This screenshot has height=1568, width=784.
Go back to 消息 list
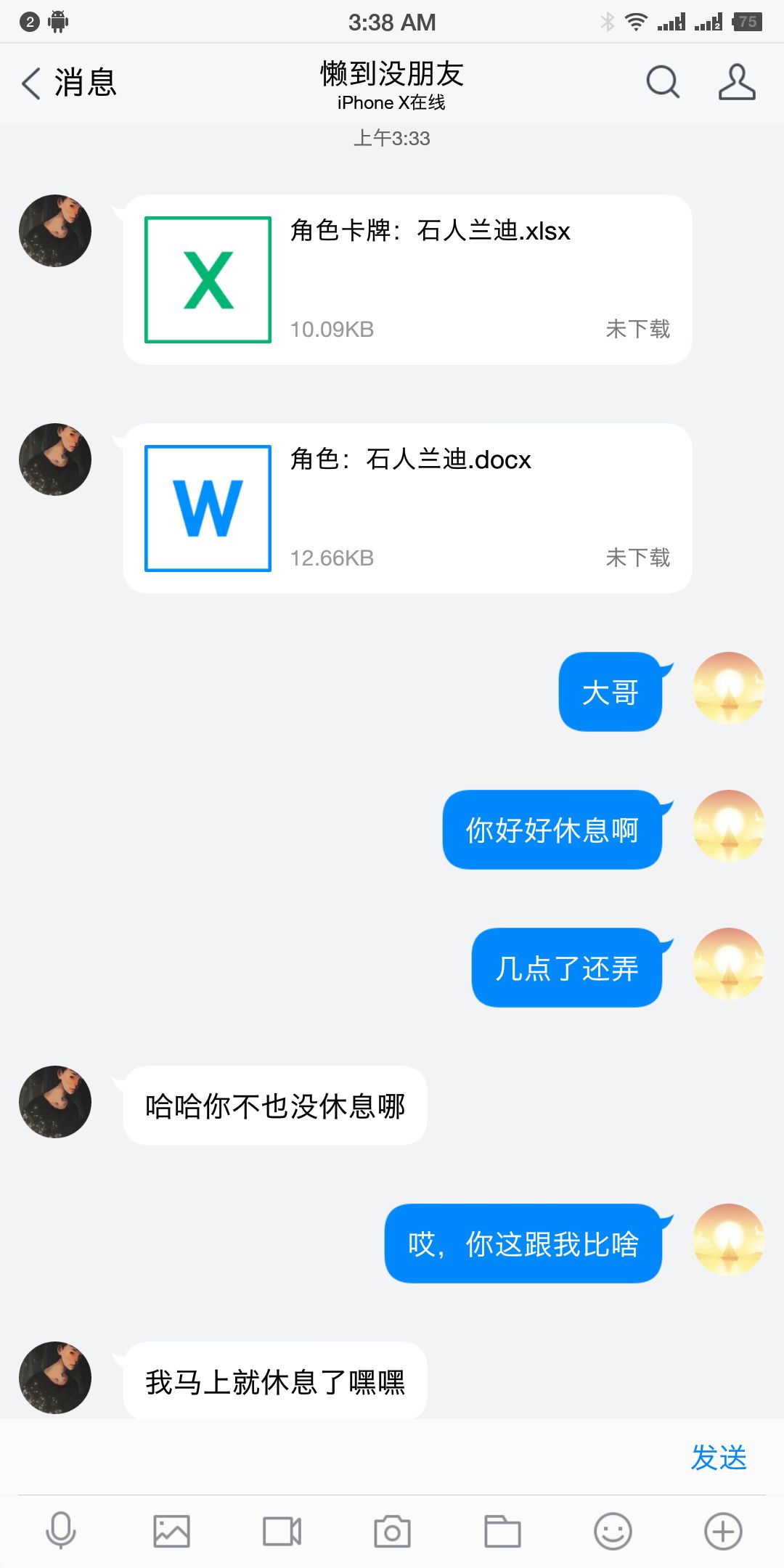pyautogui.click(x=69, y=82)
